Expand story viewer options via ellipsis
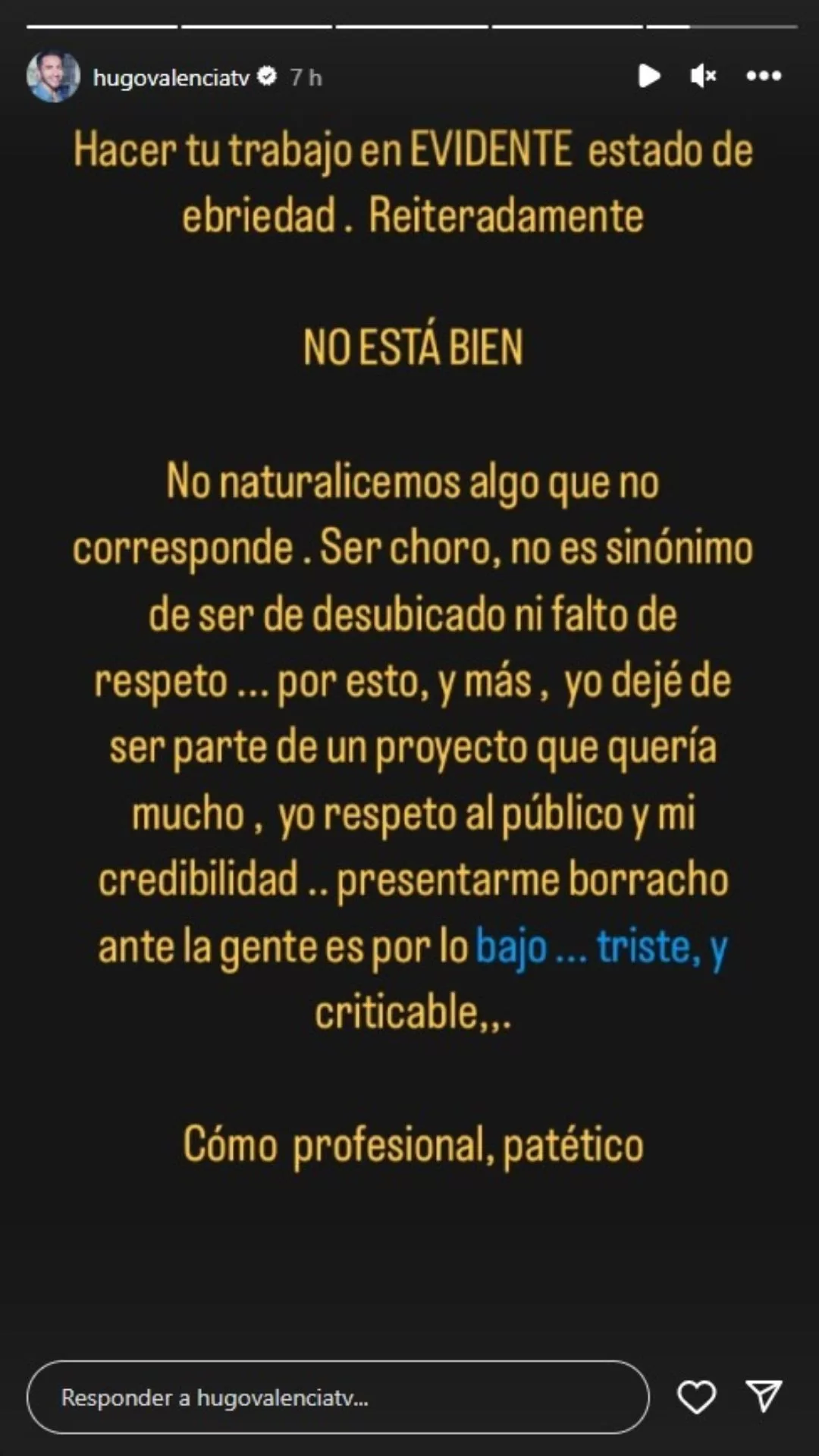 click(765, 76)
